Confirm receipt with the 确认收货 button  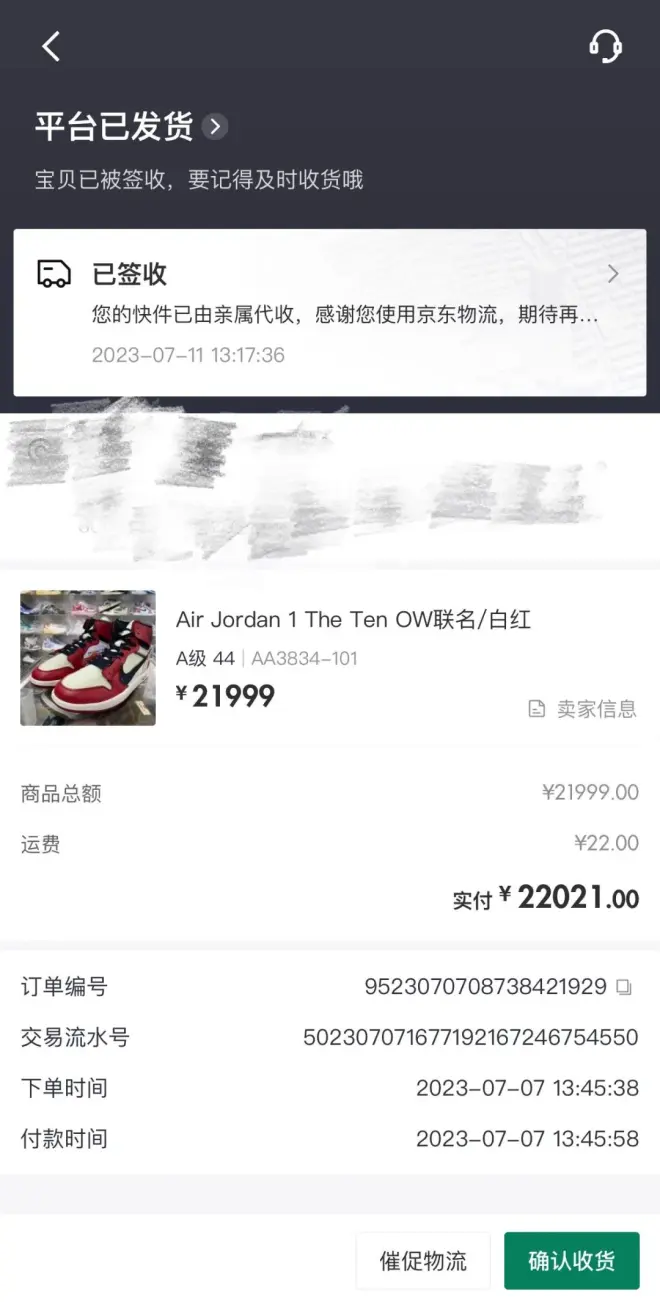point(571,1261)
